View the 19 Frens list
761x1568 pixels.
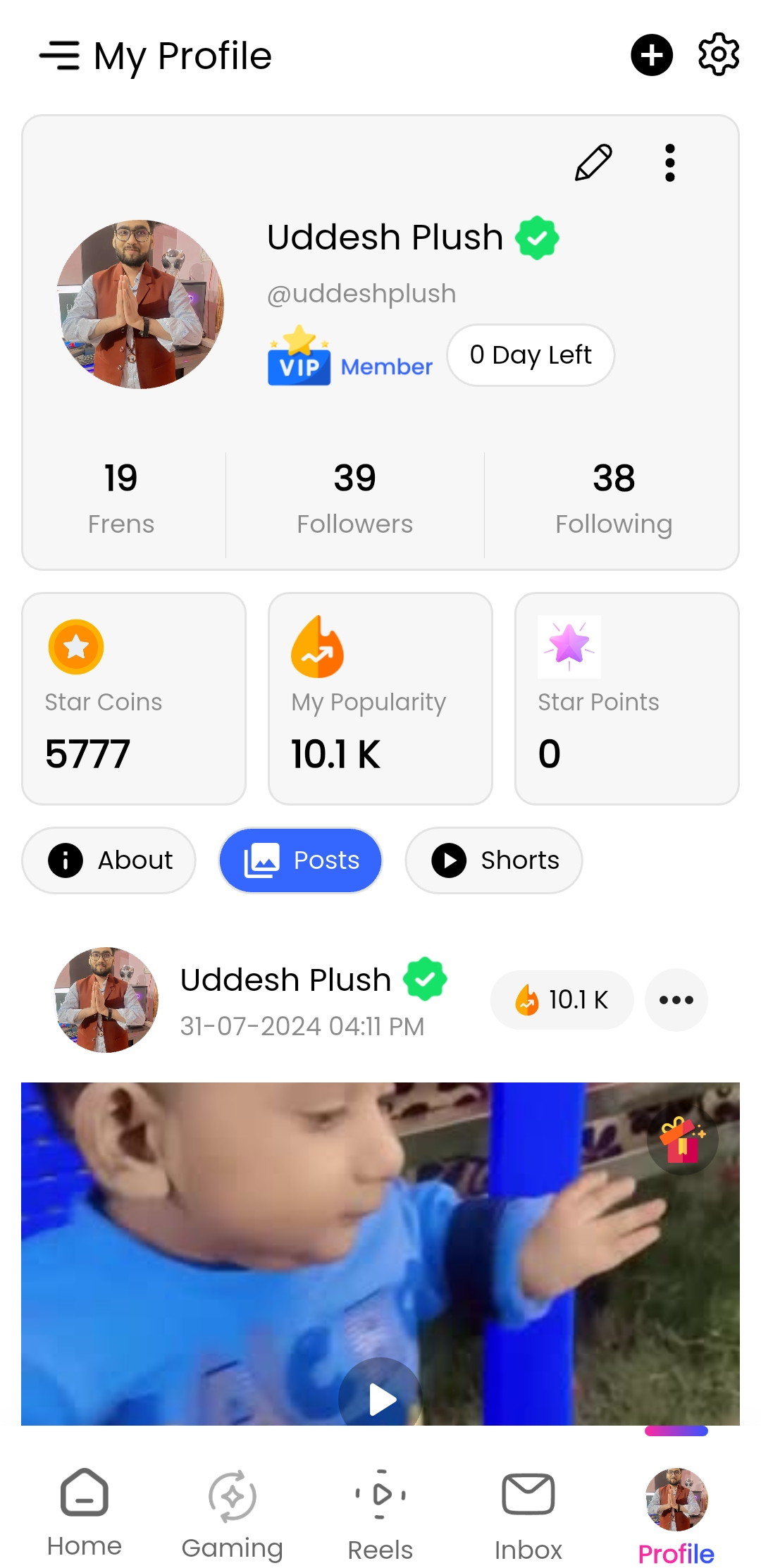click(121, 498)
